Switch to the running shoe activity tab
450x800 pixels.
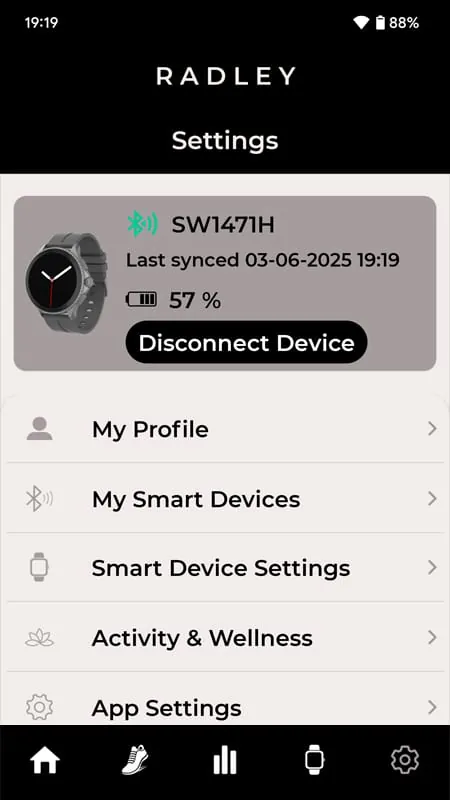click(x=135, y=760)
